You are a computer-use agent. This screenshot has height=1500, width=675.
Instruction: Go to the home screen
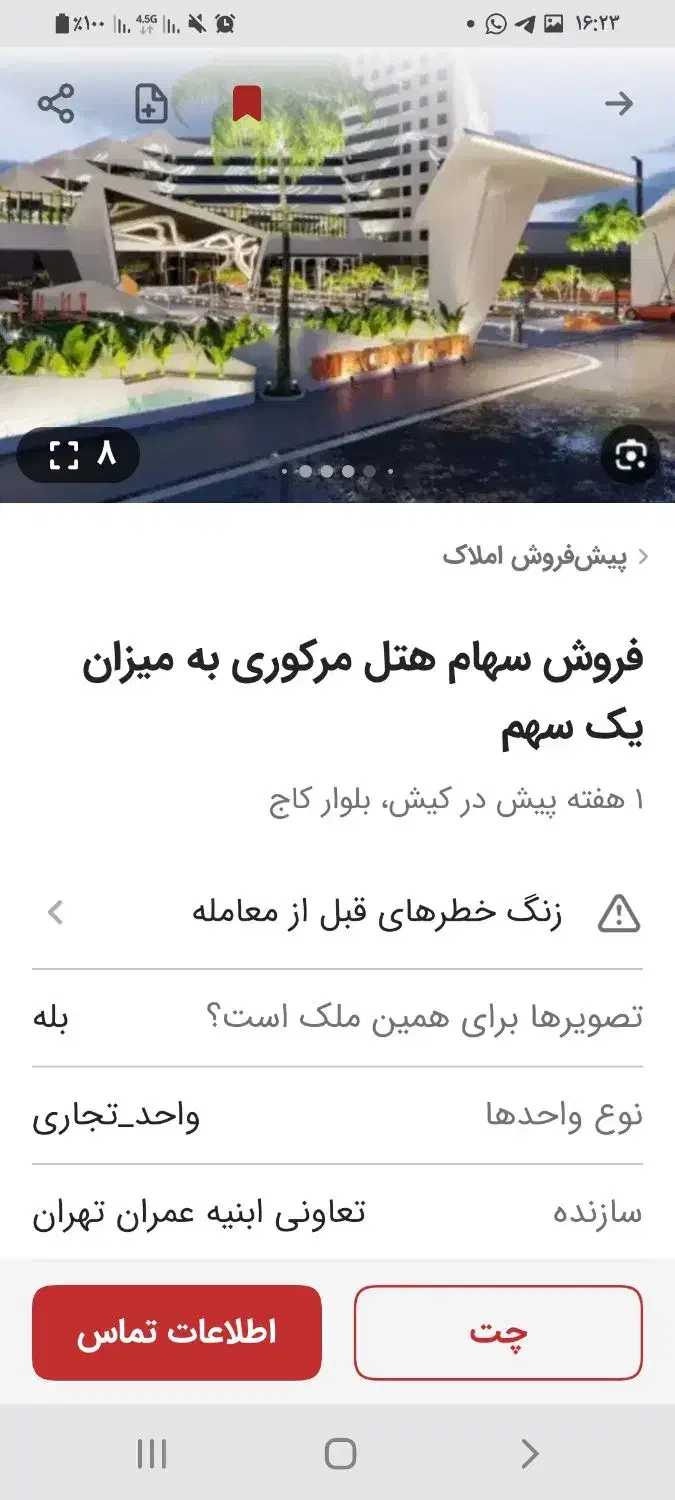point(340,1454)
